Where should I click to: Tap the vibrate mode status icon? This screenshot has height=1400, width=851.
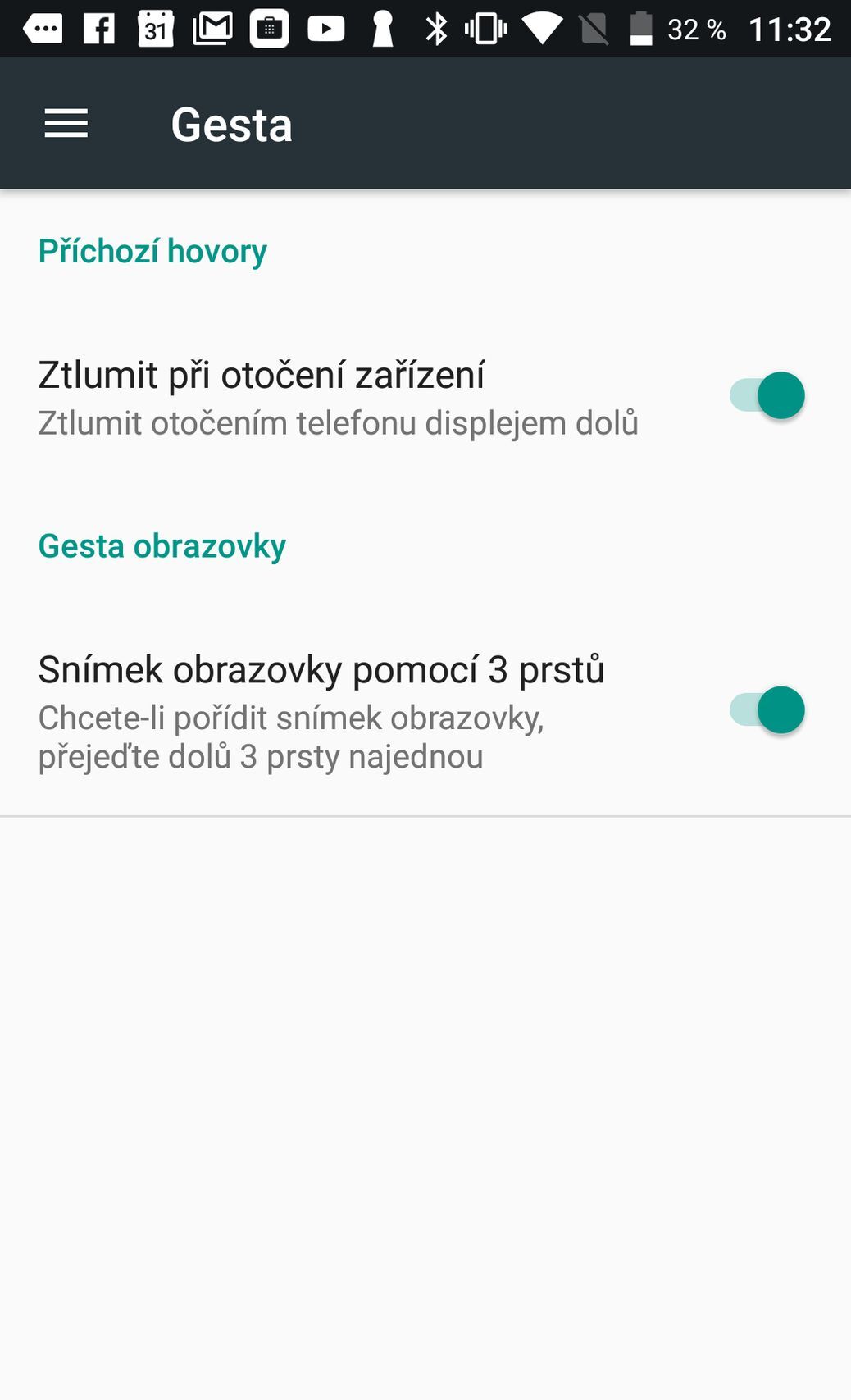487,28
